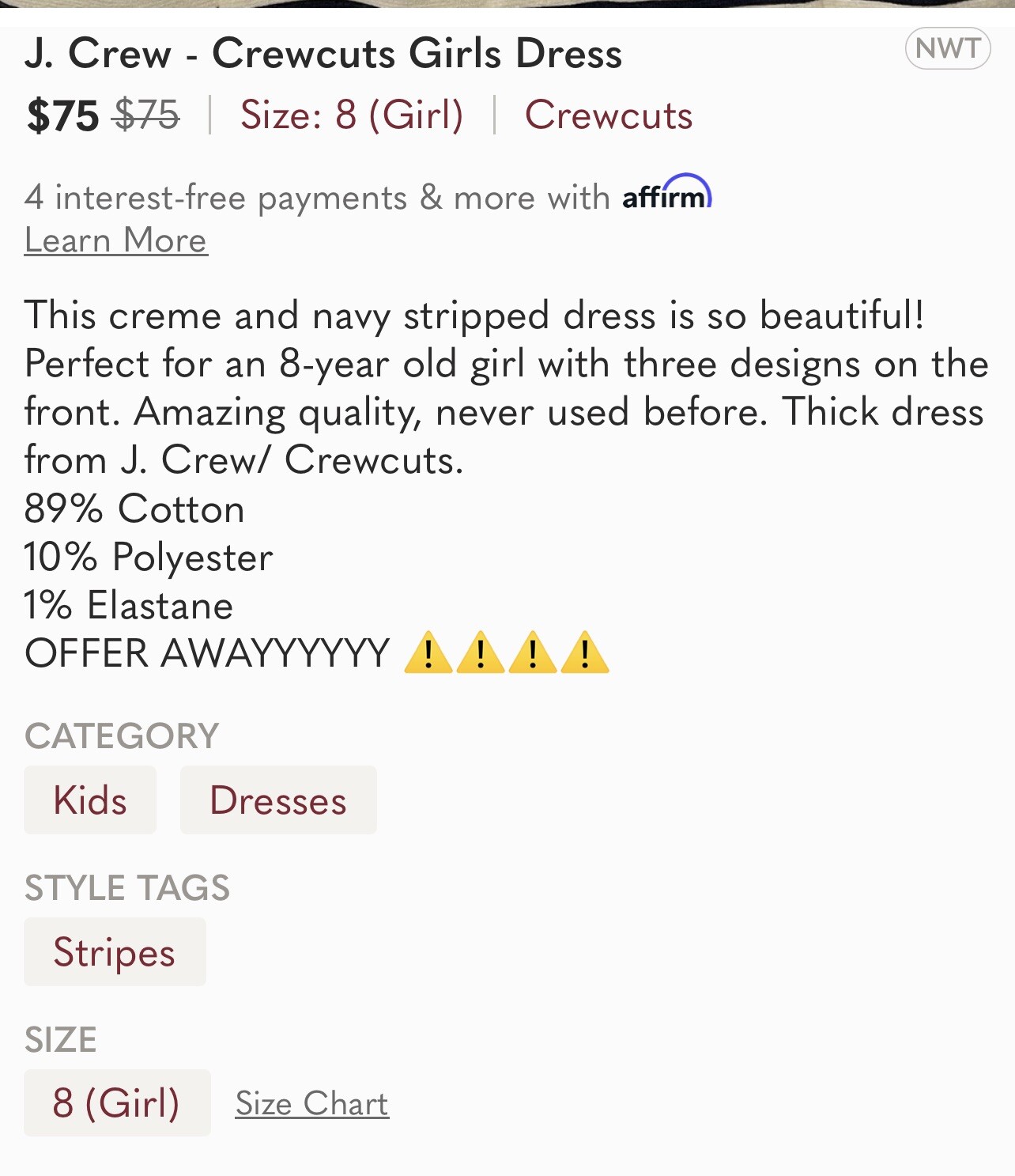
Task: Open the Affirm Learn More link
Action: (115, 240)
